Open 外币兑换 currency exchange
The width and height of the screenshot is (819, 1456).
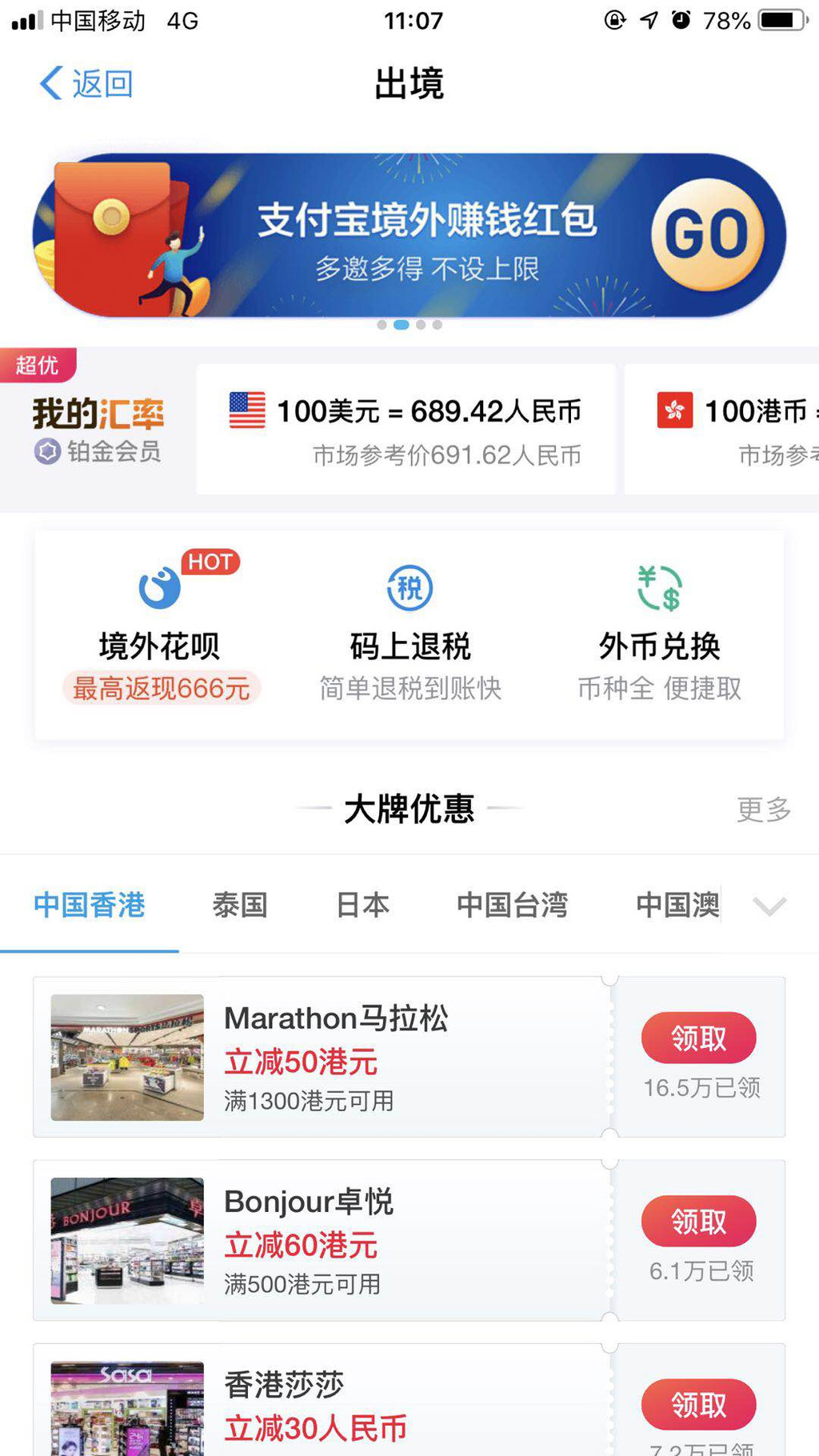pos(660,632)
